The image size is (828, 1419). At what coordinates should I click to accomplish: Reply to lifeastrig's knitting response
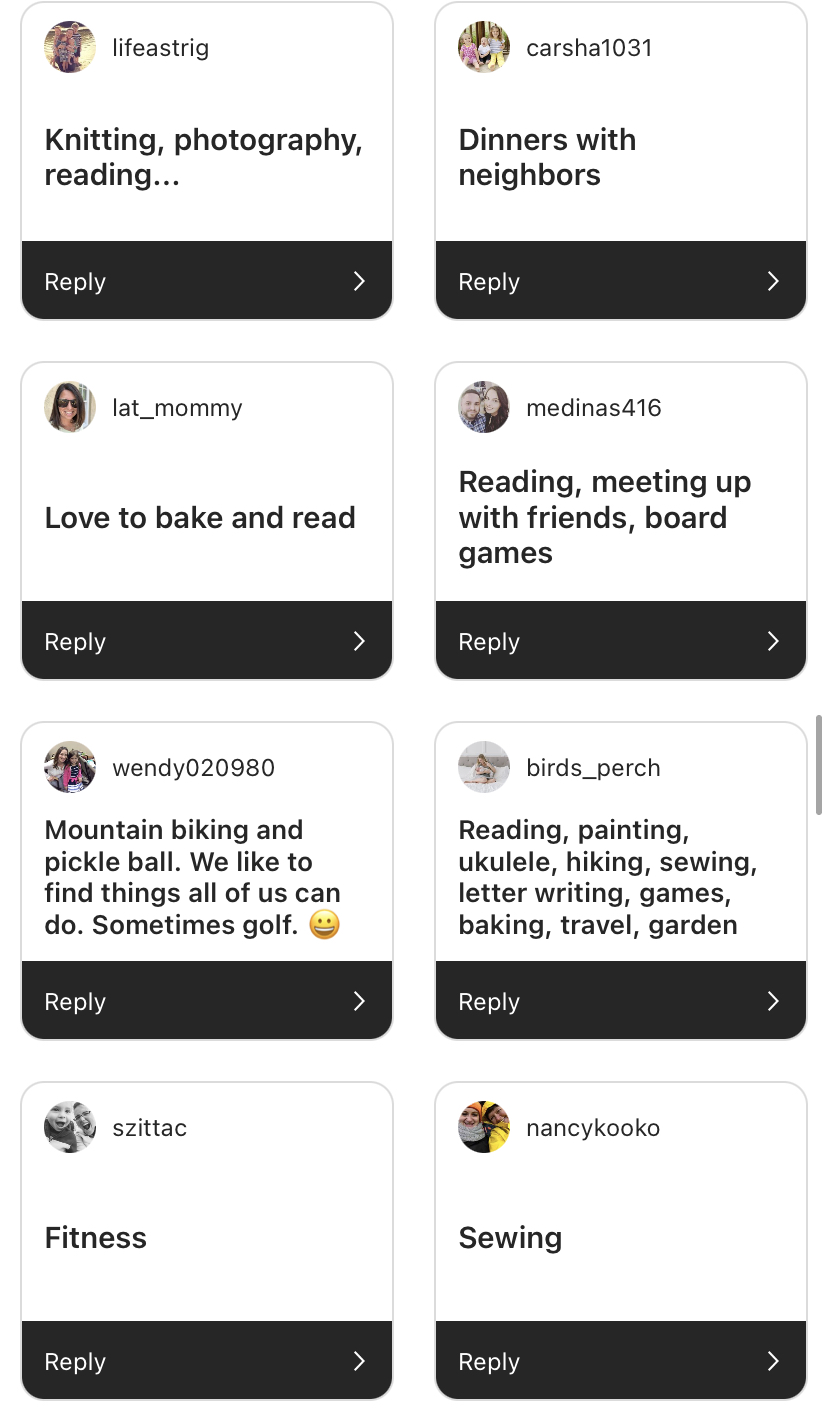tap(206, 281)
